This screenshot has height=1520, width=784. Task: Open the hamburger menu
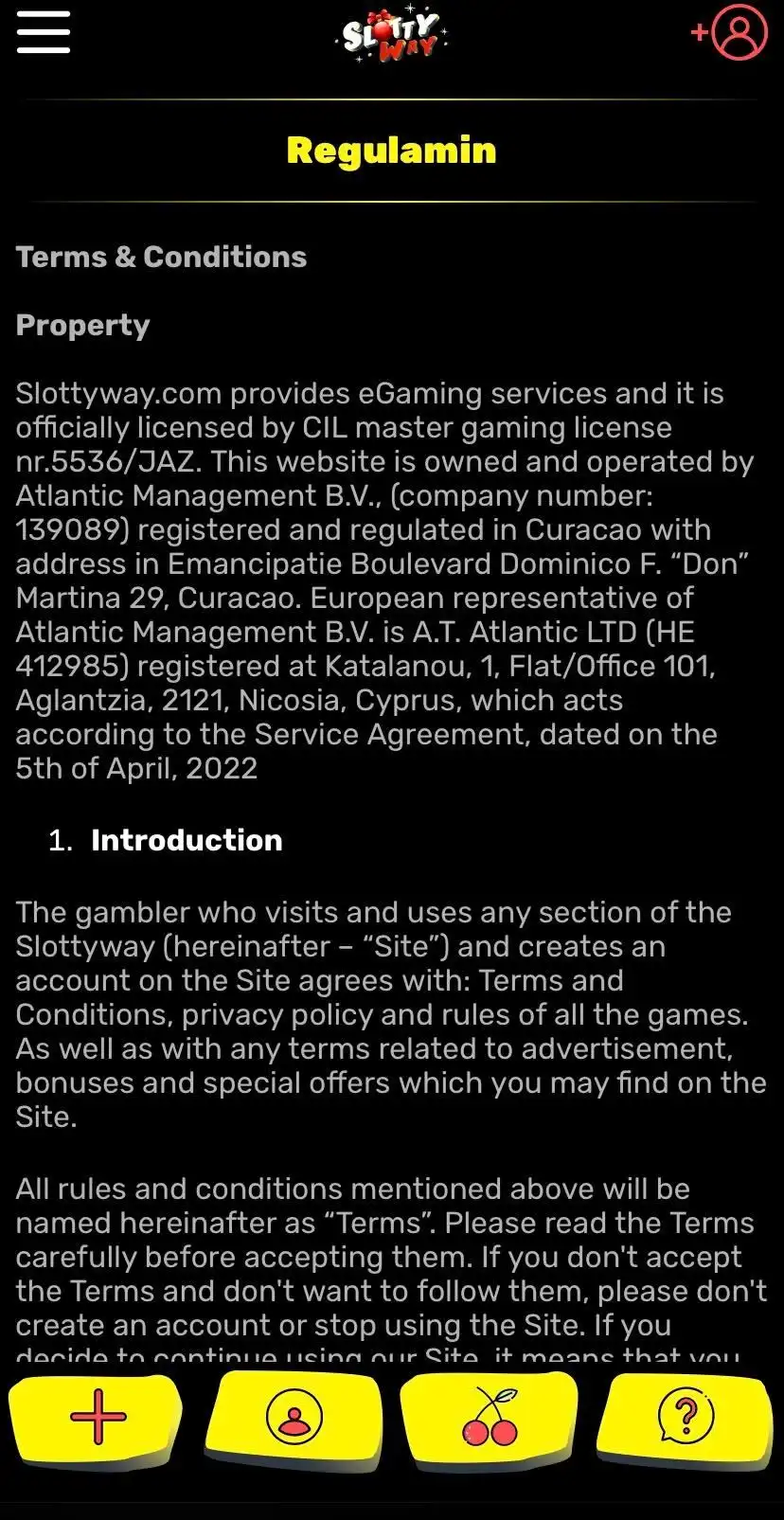coord(44,33)
